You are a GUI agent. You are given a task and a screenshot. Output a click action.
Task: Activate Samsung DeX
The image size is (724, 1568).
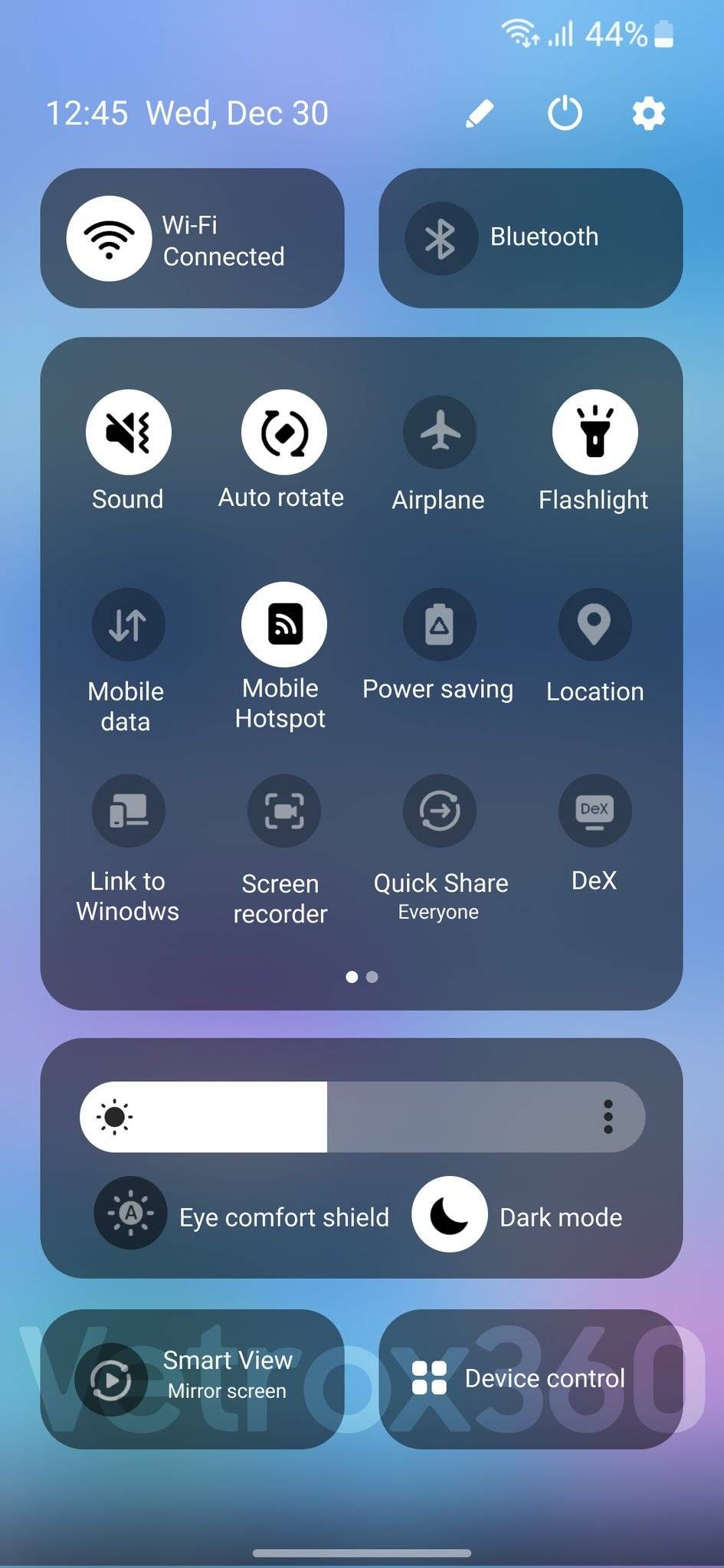pos(595,812)
